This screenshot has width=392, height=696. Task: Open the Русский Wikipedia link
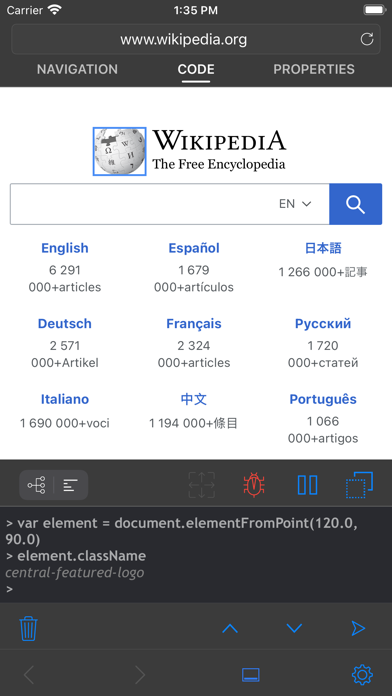[323, 324]
